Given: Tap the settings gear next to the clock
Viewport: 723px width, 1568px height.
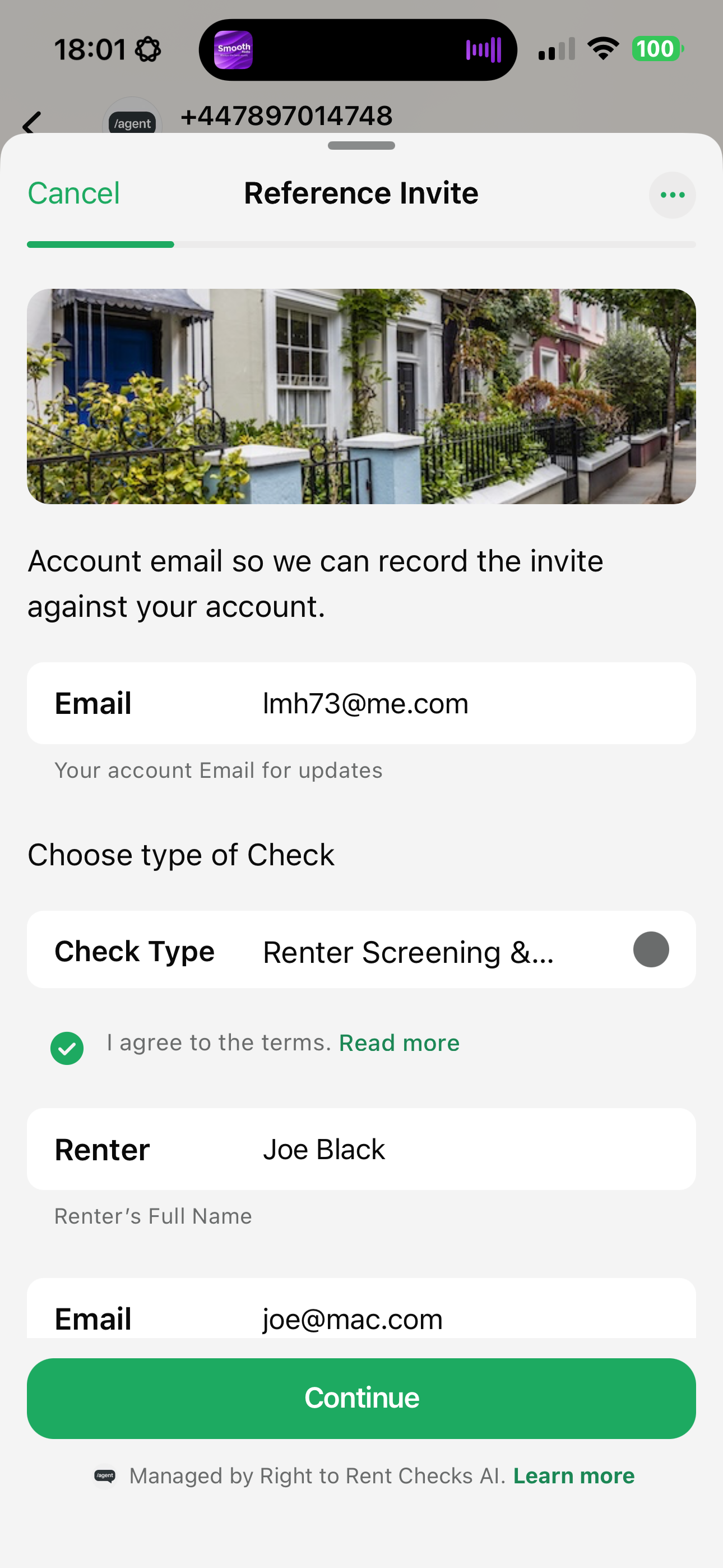Looking at the screenshot, I should [x=148, y=49].
